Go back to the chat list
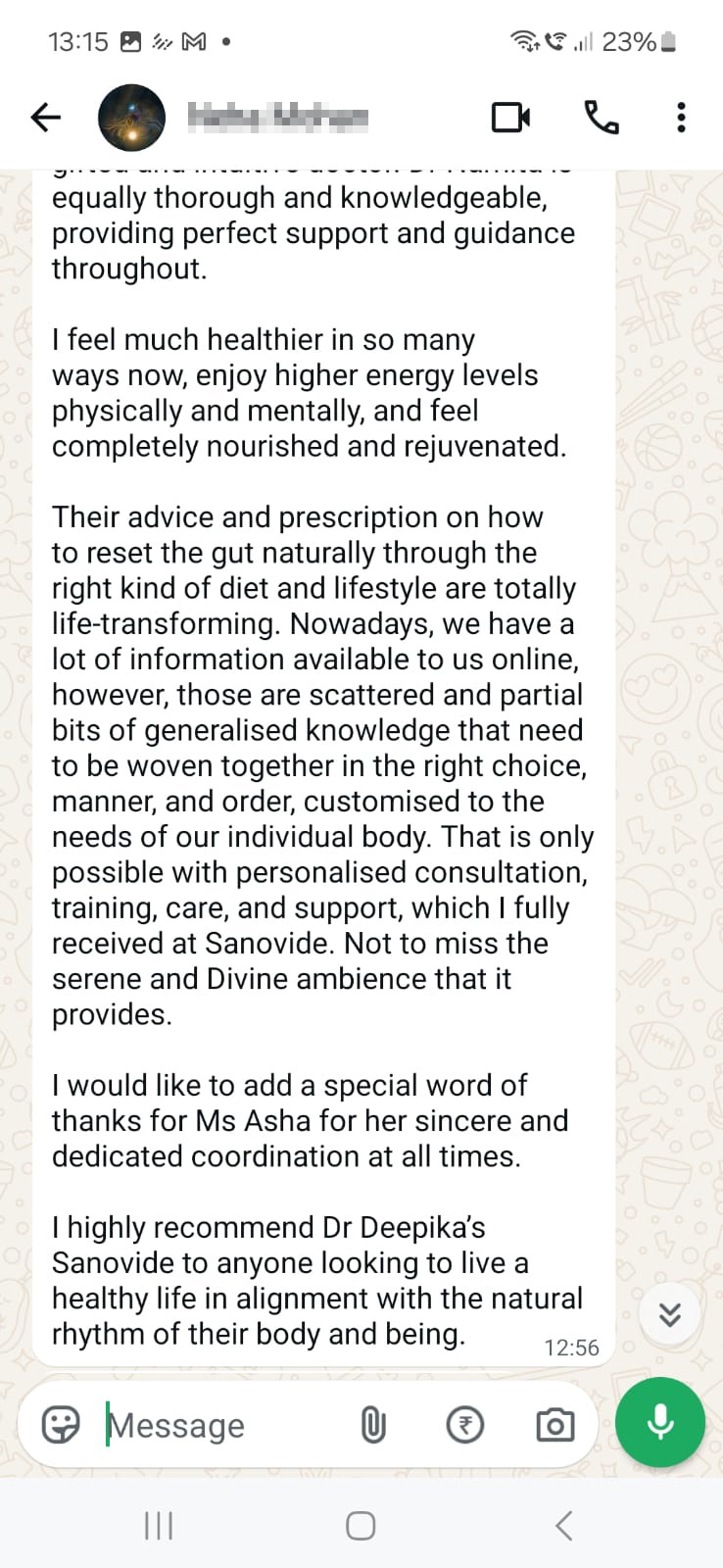Screen dimensions: 723x1568 pyautogui.click(x=46, y=118)
